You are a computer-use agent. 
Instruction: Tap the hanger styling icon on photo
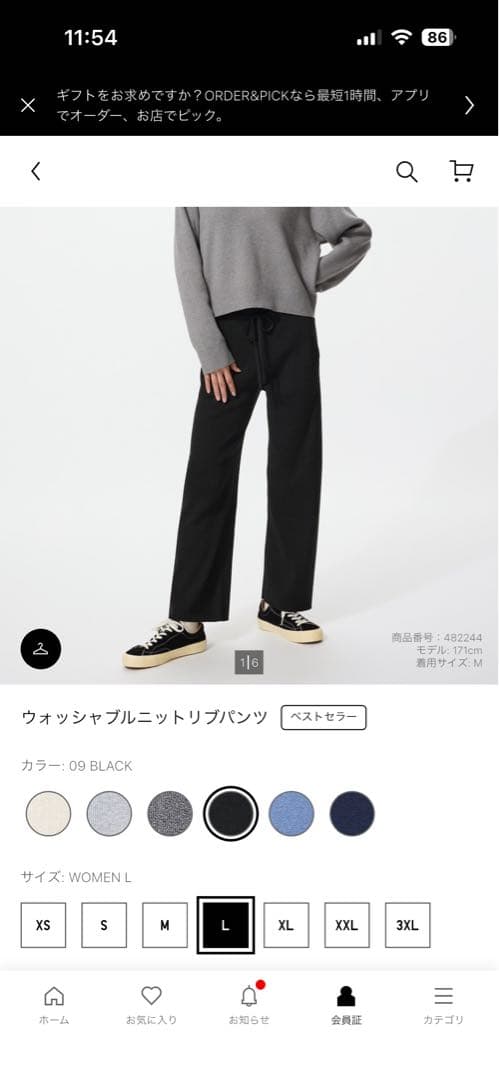[41, 649]
